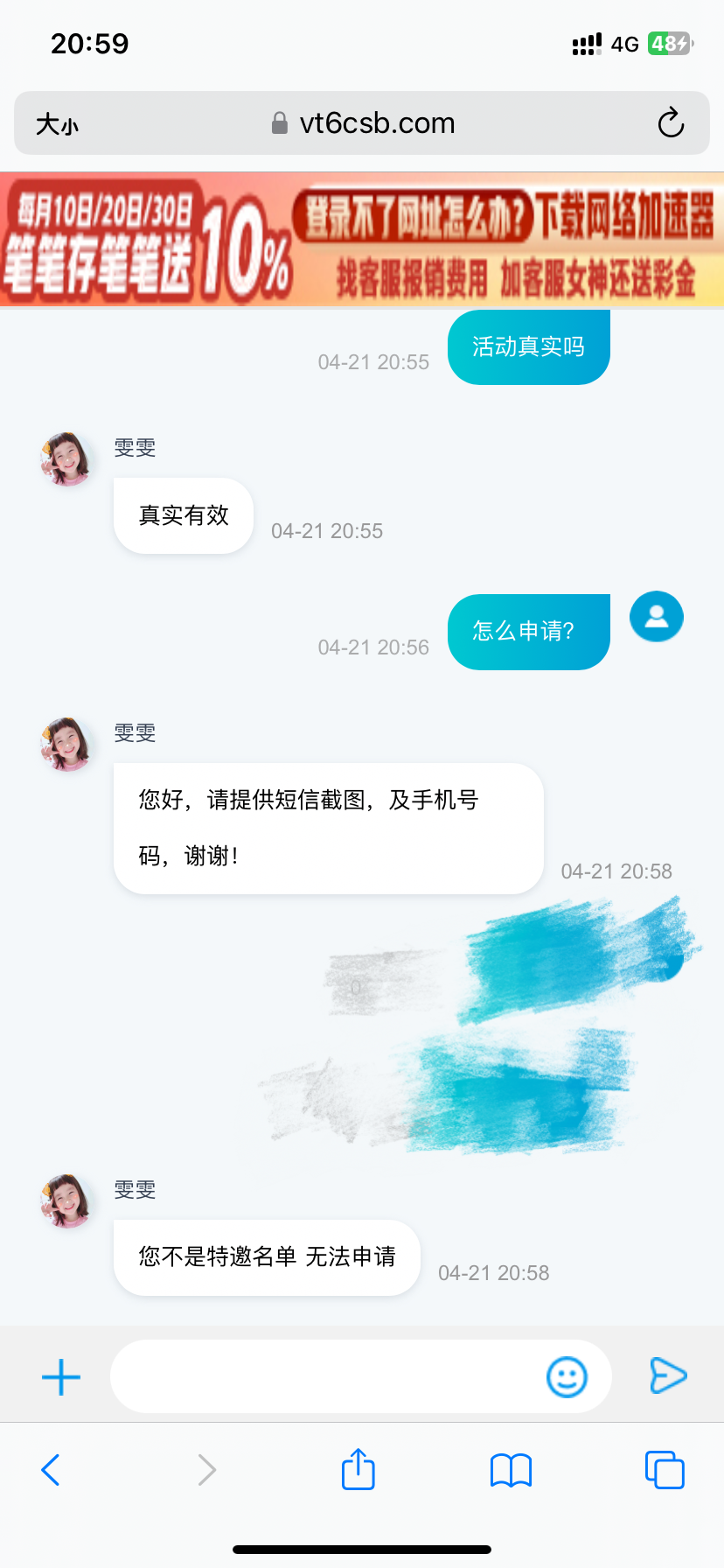
Task: Focus the chat message input field
Action: pyautogui.click(x=324, y=1376)
